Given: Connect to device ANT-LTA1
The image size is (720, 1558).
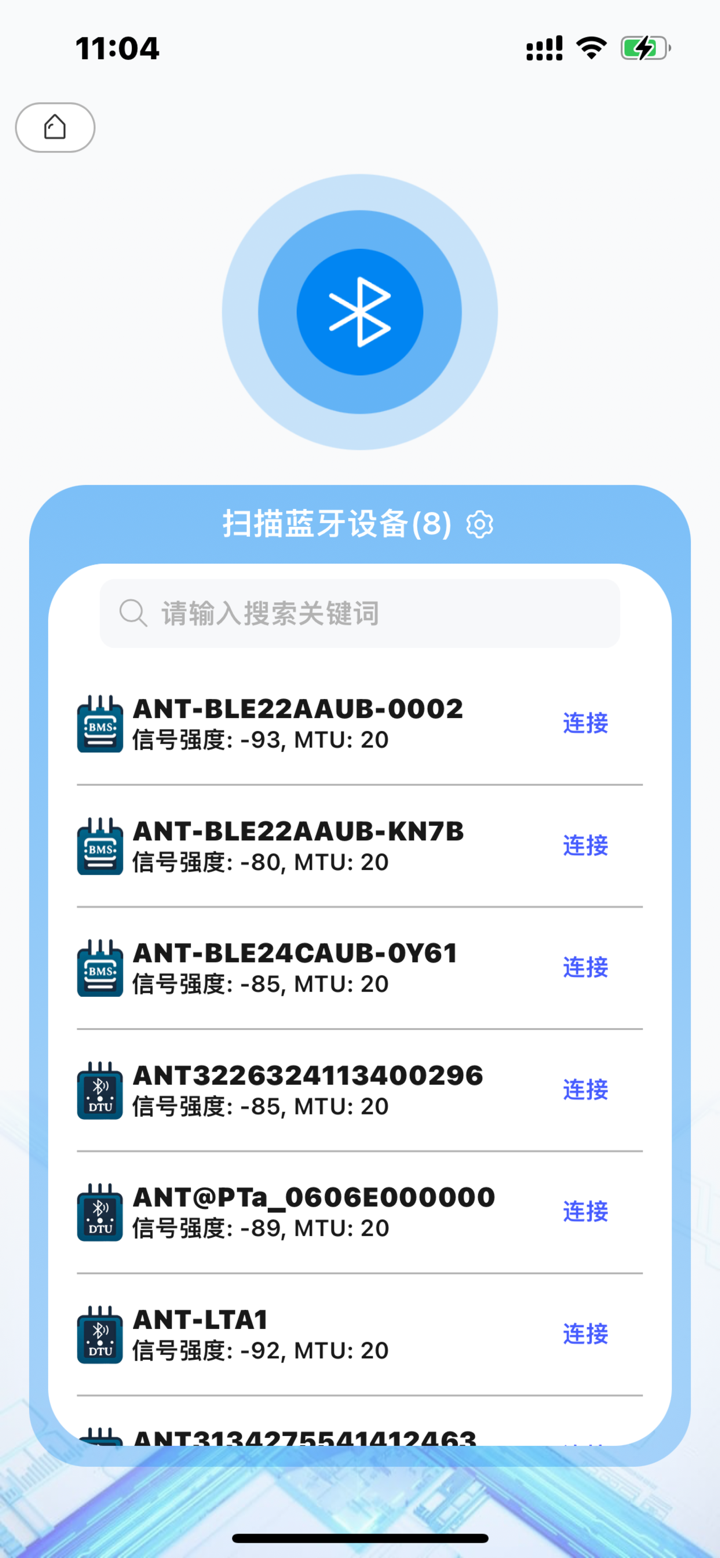Looking at the screenshot, I should click(584, 1334).
